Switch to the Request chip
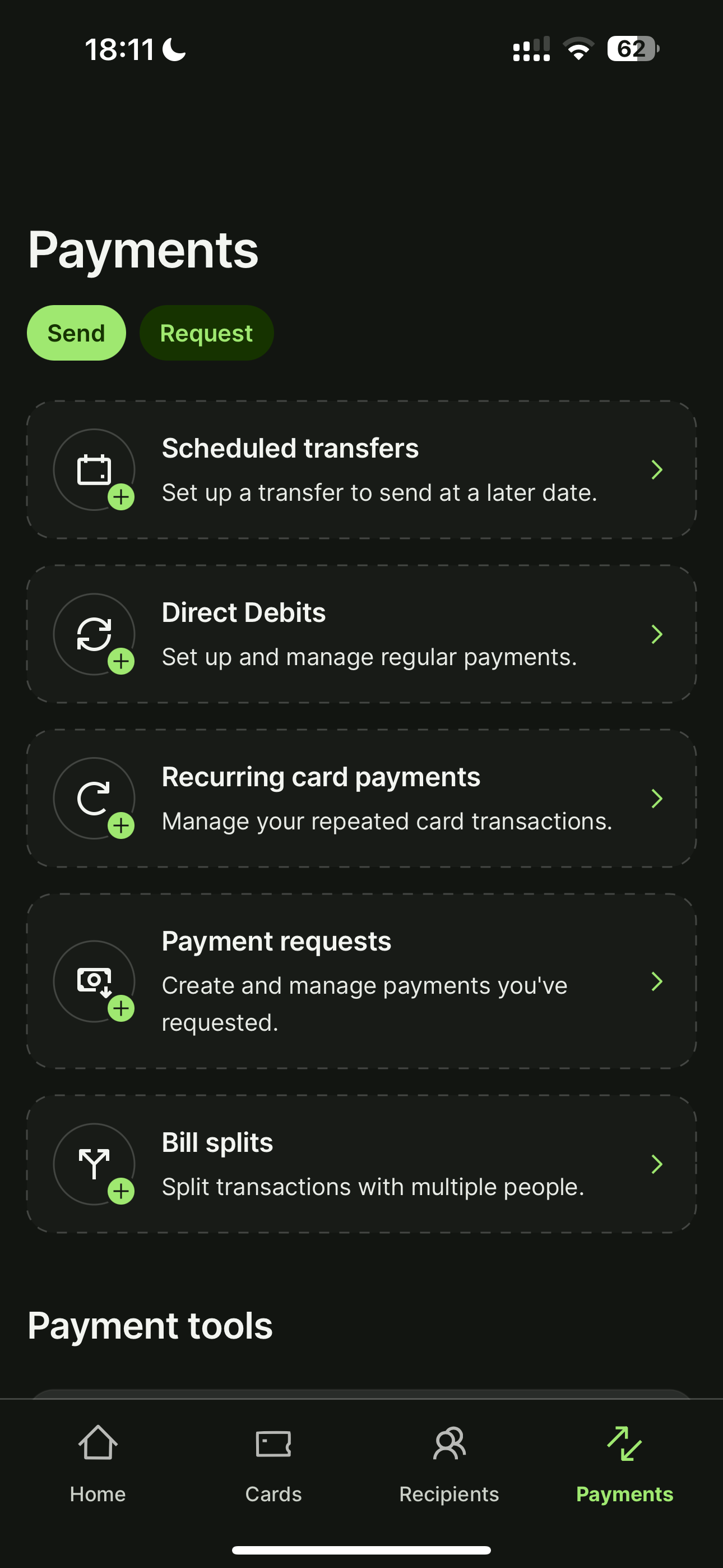 (x=206, y=333)
